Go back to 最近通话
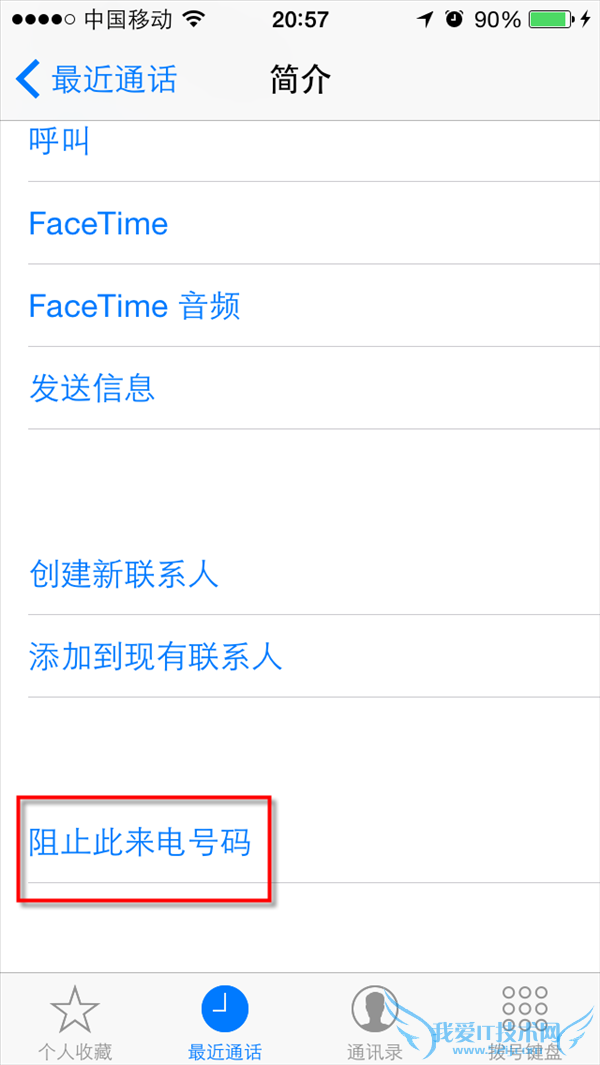600x1065 pixels. click(x=96, y=79)
